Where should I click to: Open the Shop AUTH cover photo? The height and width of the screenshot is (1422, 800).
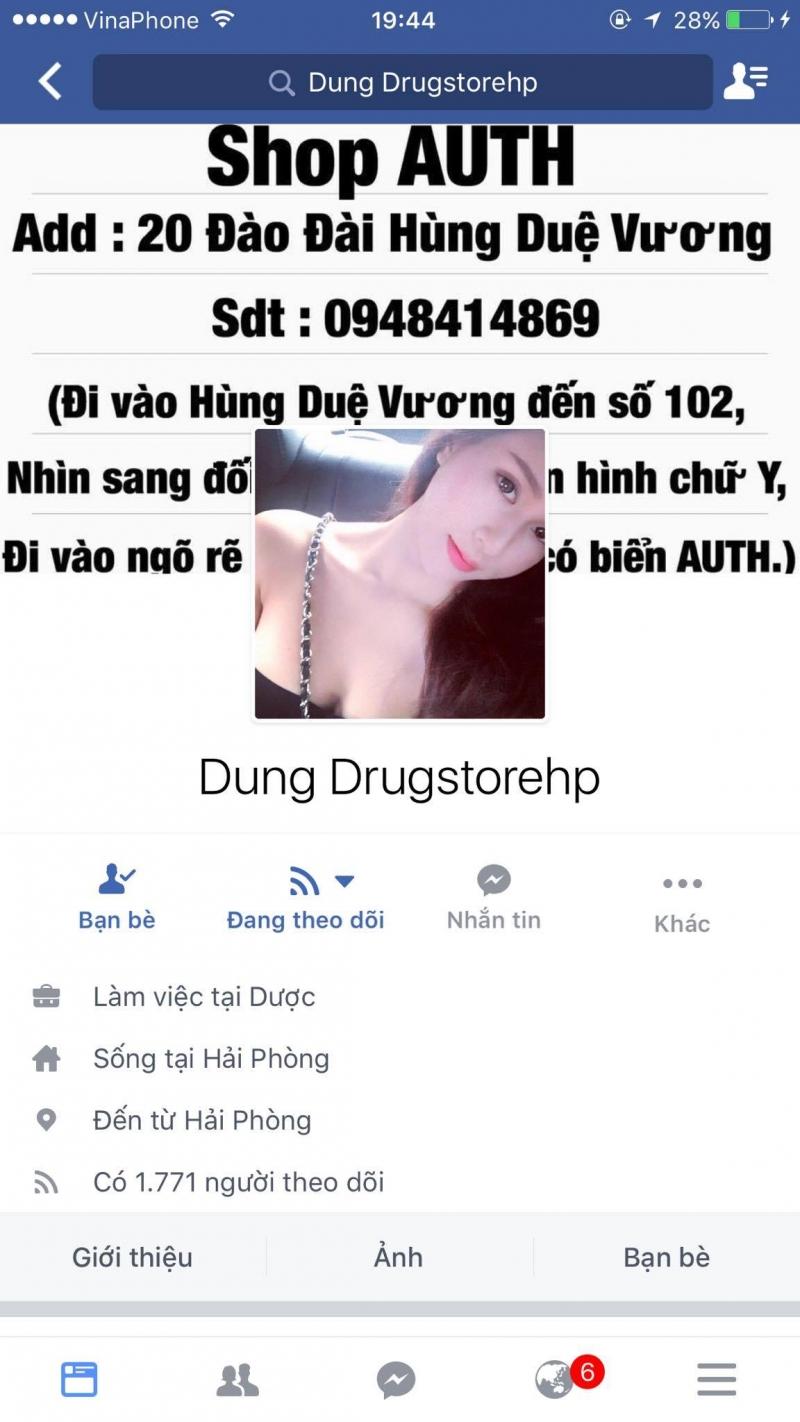point(400,250)
